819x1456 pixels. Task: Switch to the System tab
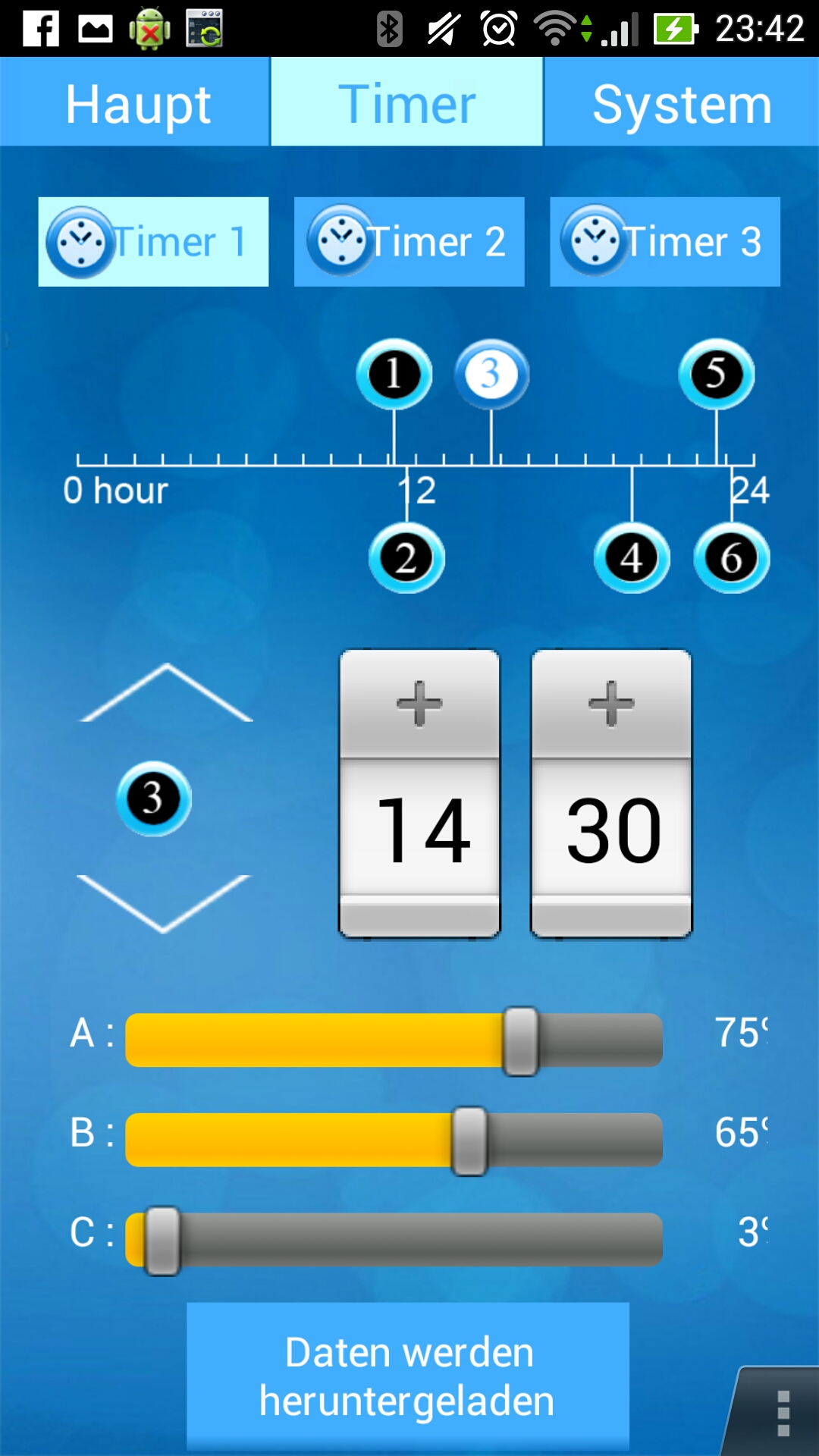tap(681, 102)
